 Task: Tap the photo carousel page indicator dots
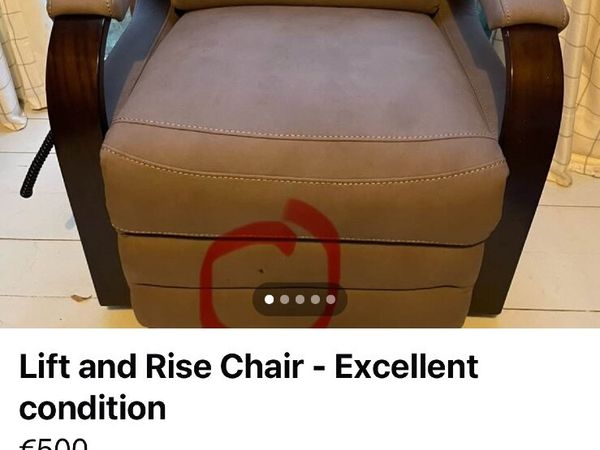point(299,299)
